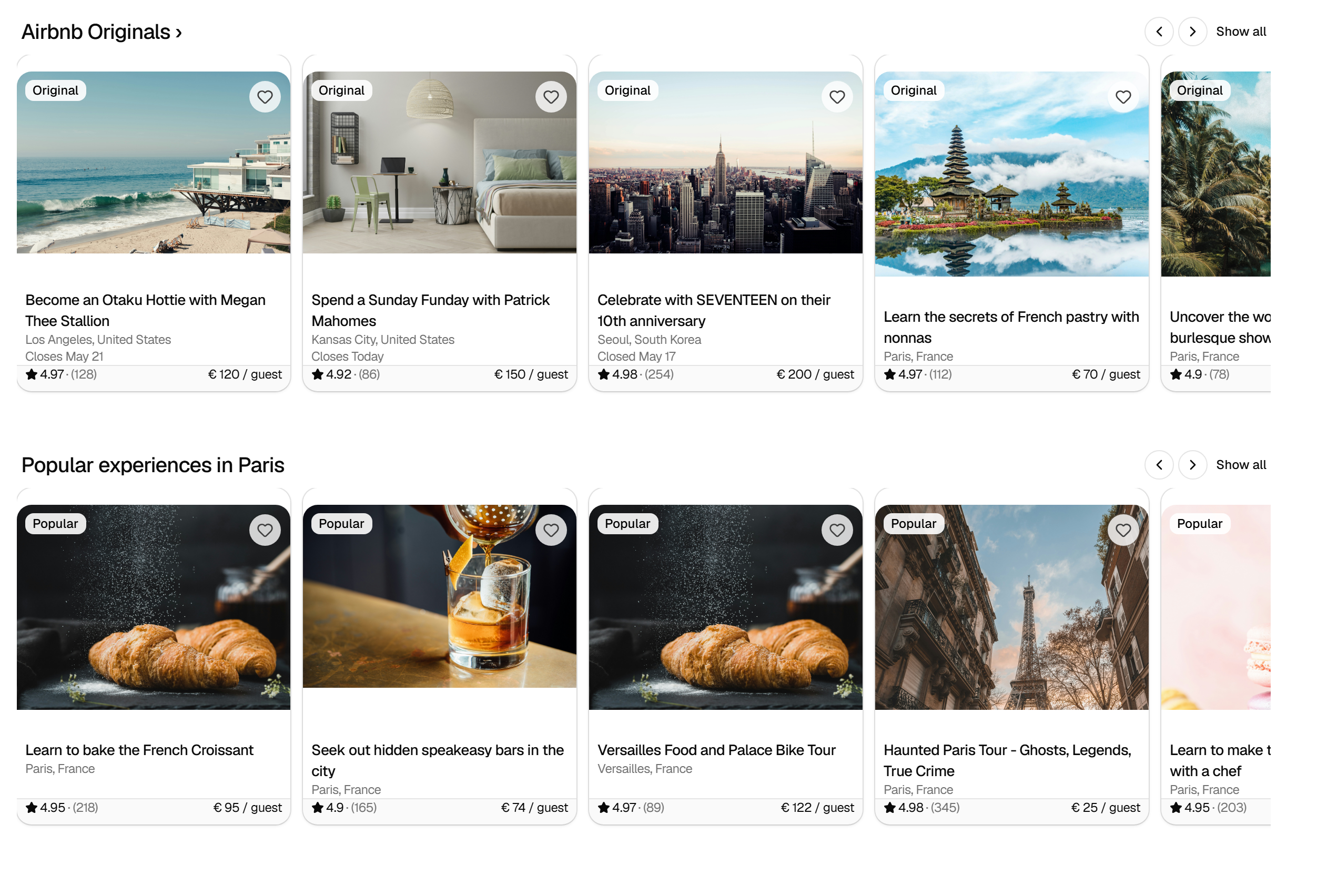Favorite the French Croissant baking class
1317x896 pixels.
pos(265,530)
